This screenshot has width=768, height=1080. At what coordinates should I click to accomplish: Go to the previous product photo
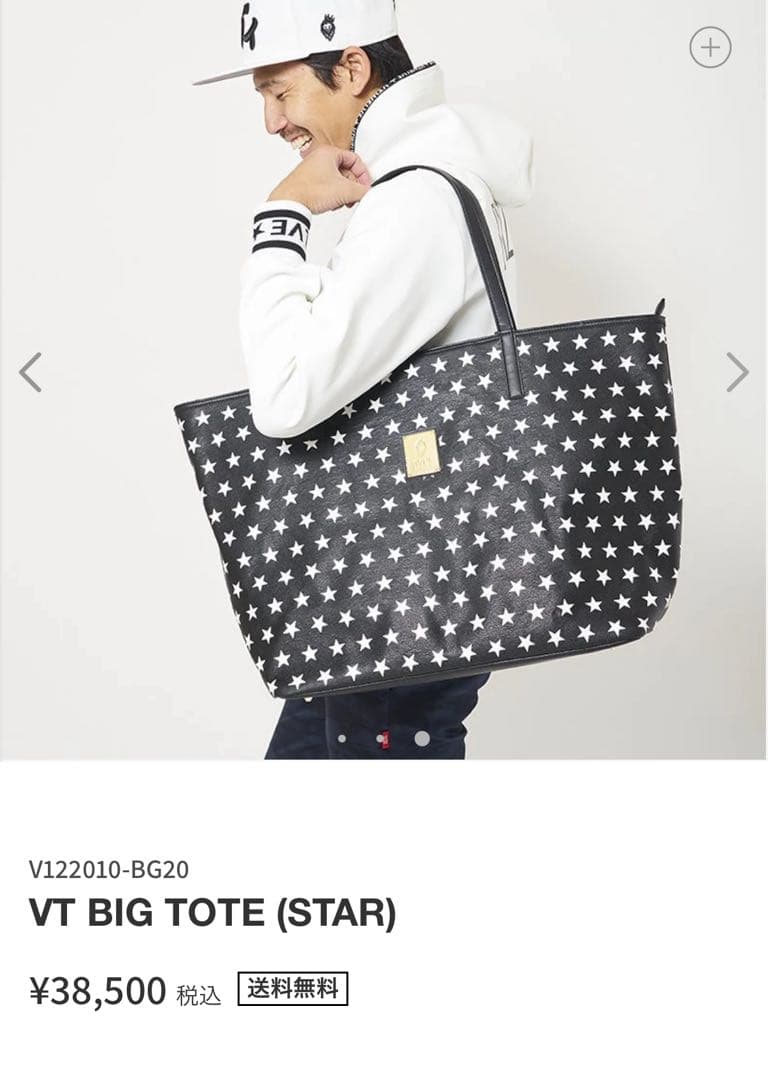(30, 372)
